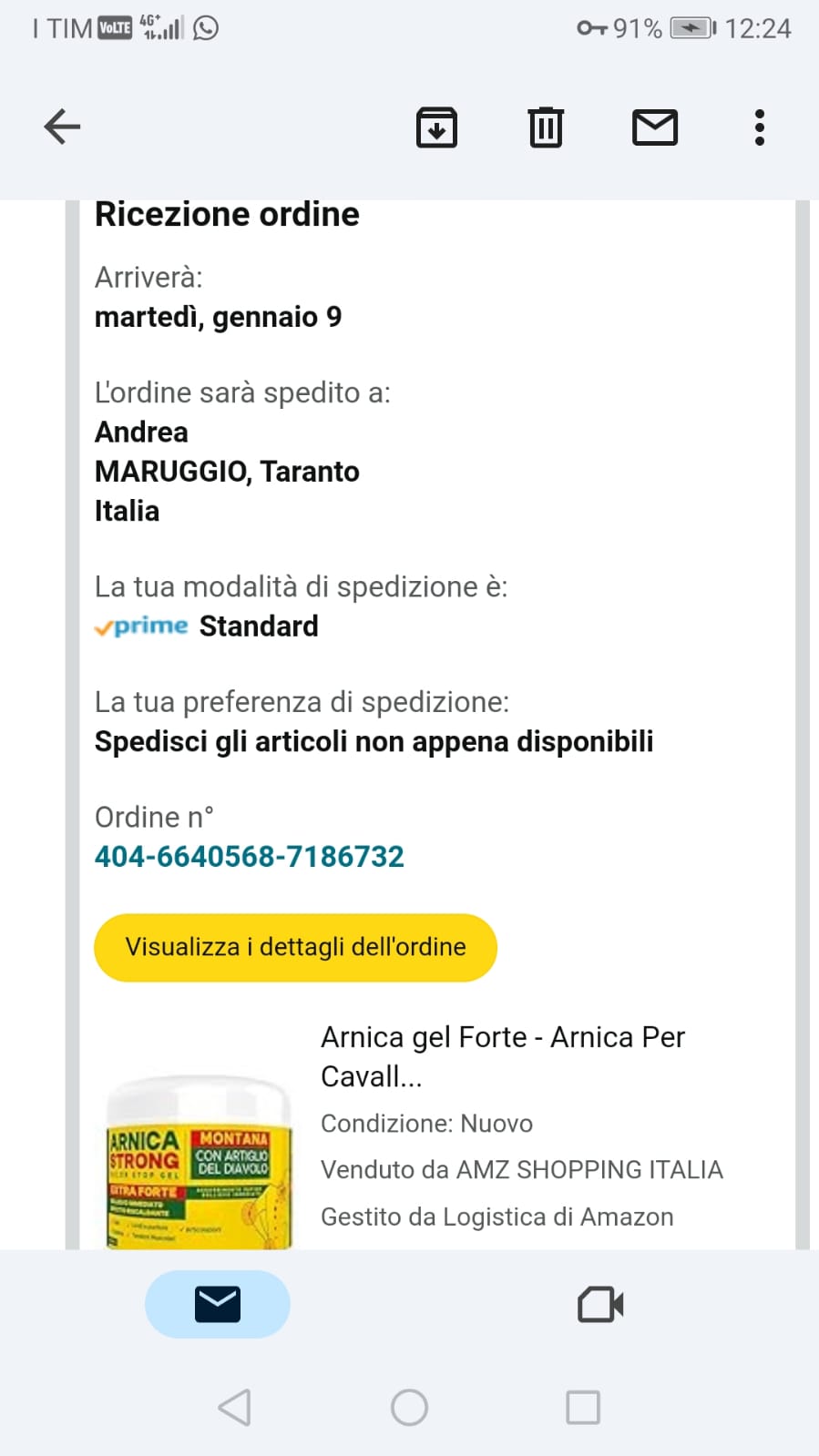This screenshot has width=819, height=1456.
Task: Switch to the Meet video tab
Action: 600,1304
